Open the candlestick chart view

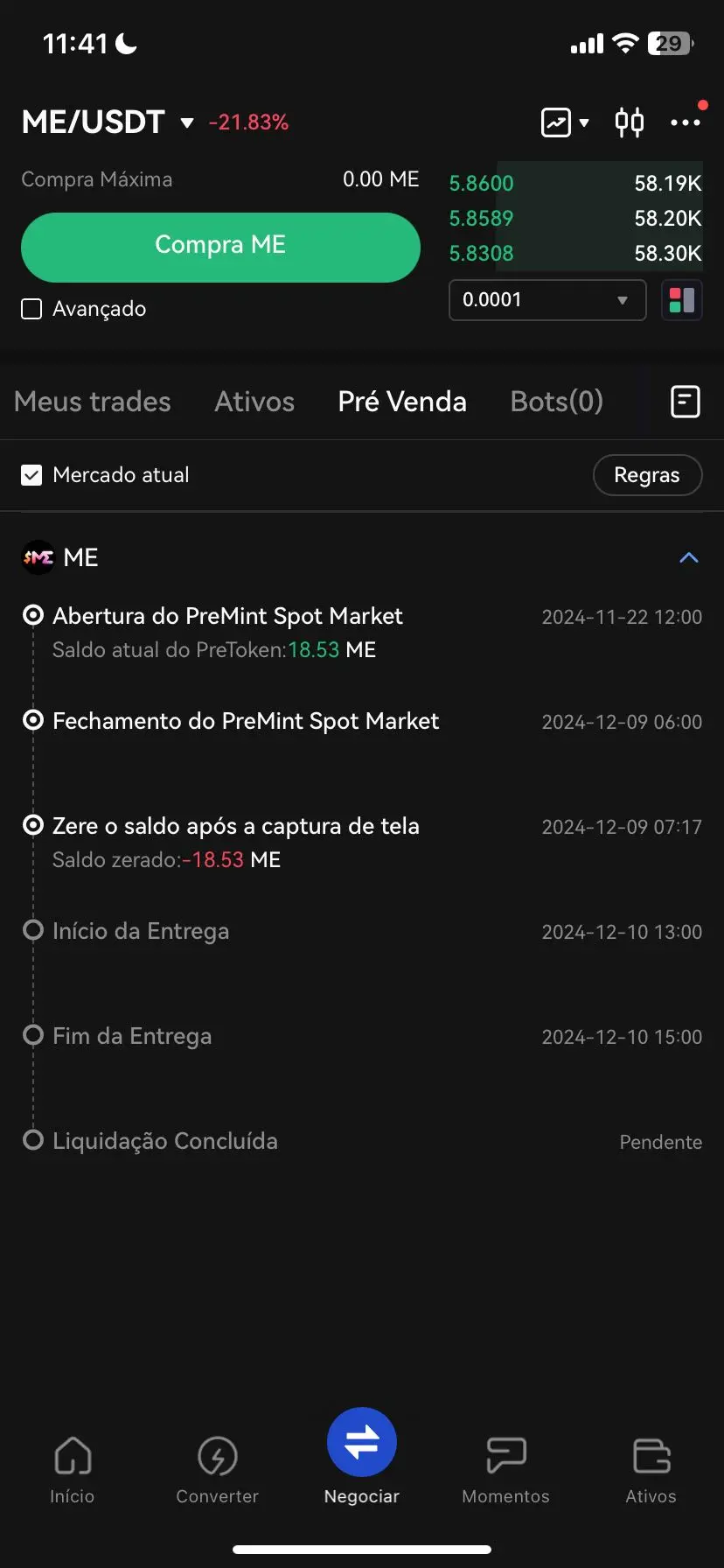pyautogui.click(x=630, y=122)
